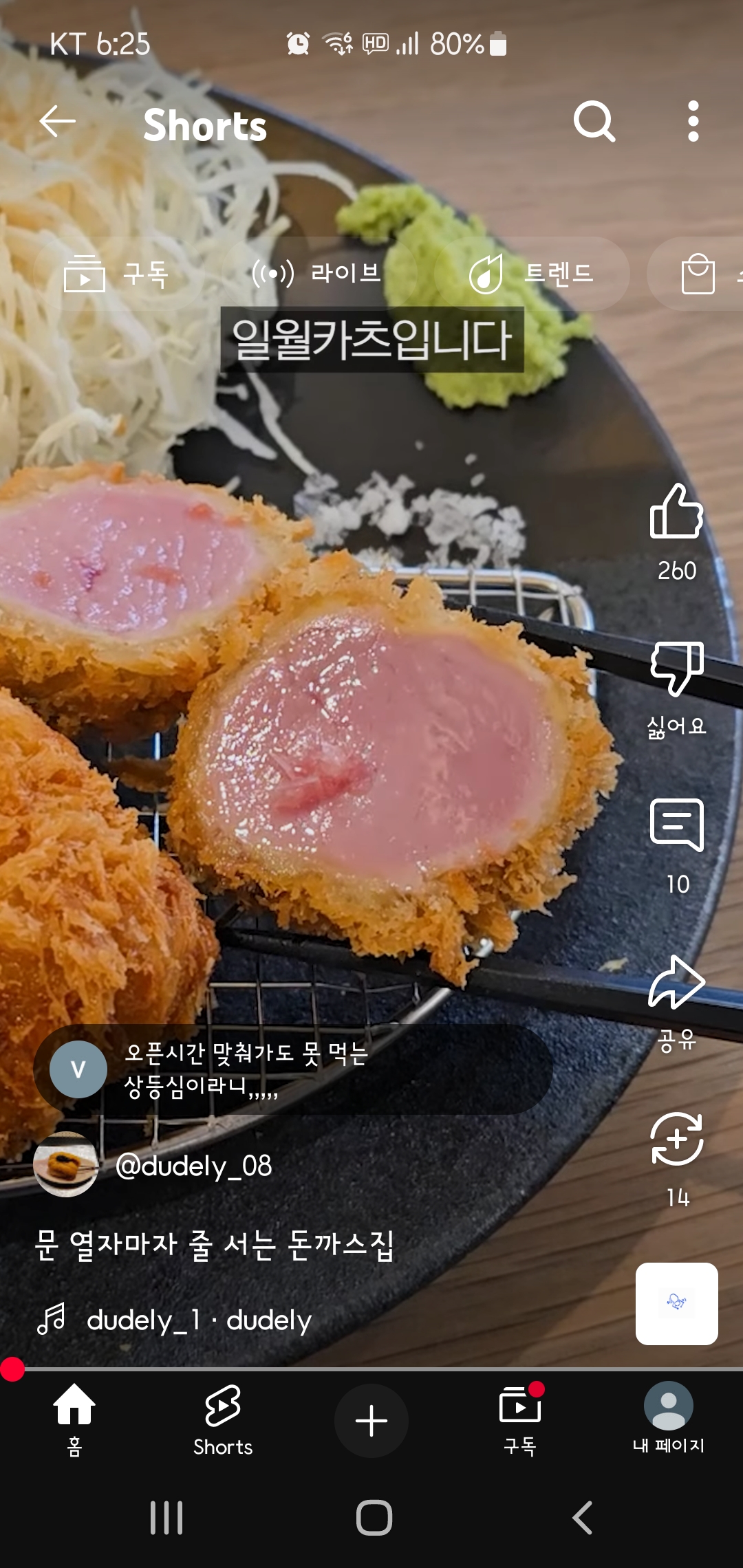Switch to the 홈 tab
743x1568 pixels.
click(74, 1420)
